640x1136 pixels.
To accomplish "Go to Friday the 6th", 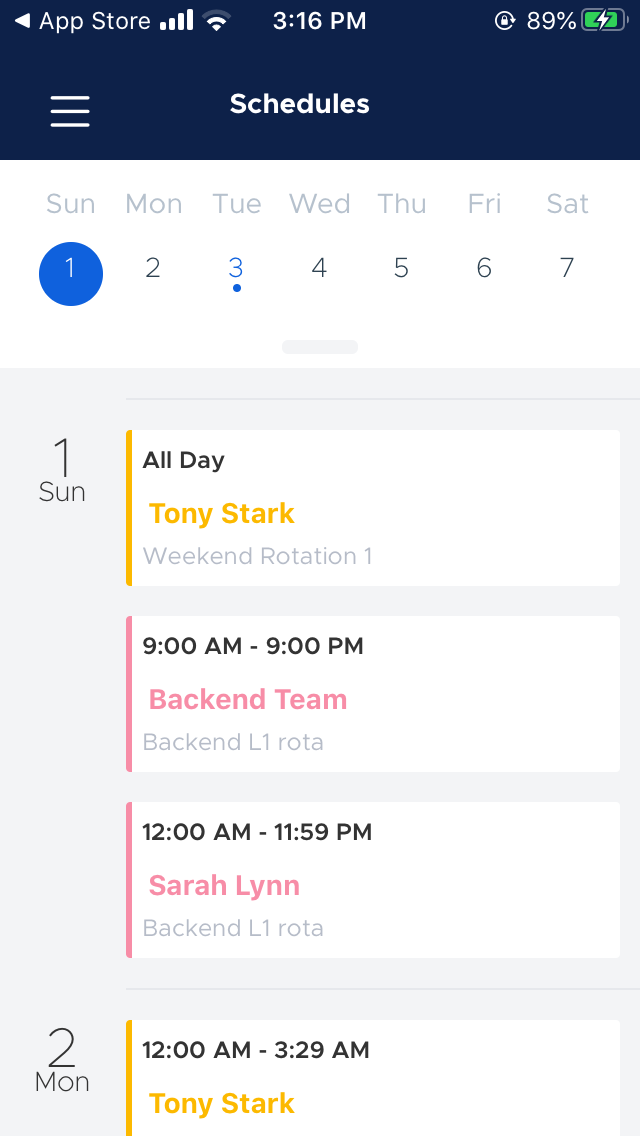I will pyautogui.click(x=484, y=268).
